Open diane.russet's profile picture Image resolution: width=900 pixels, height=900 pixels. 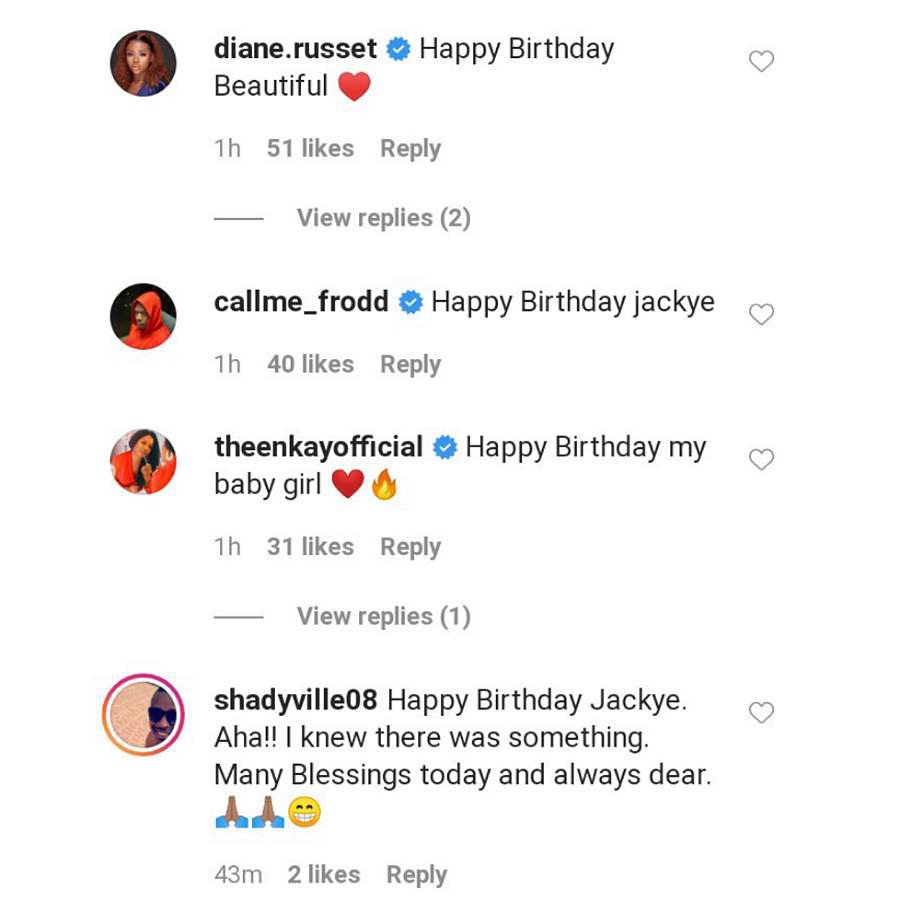pos(143,63)
